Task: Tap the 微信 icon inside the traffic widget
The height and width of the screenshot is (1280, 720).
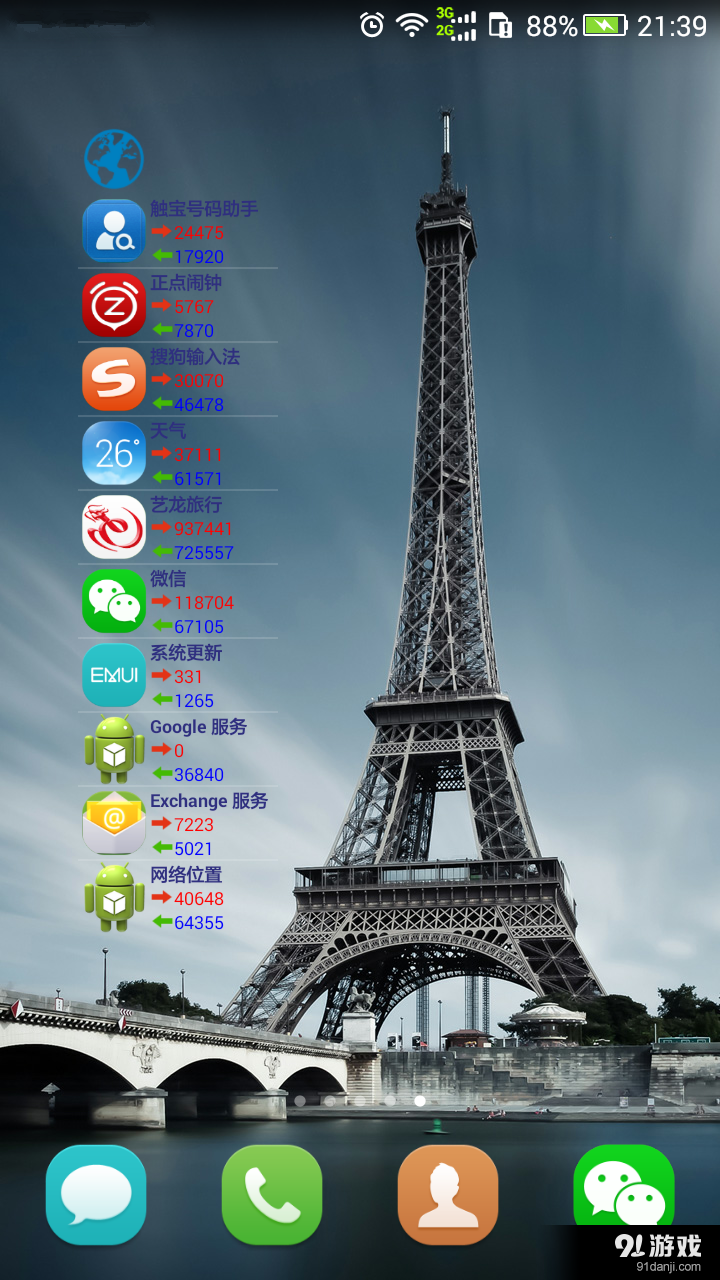Action: [113, 601]
